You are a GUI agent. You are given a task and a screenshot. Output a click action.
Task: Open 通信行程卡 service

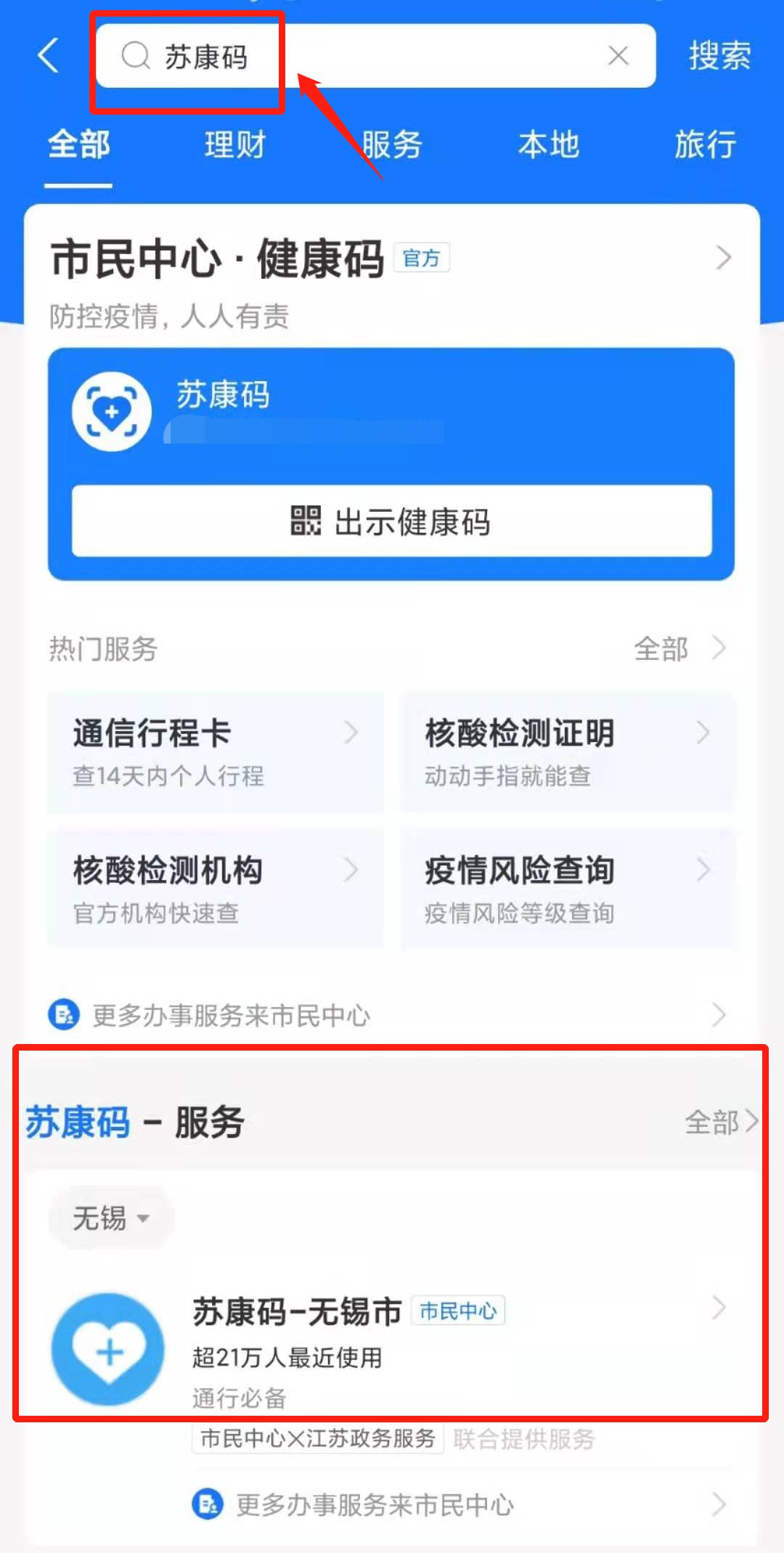click(215, 752)
